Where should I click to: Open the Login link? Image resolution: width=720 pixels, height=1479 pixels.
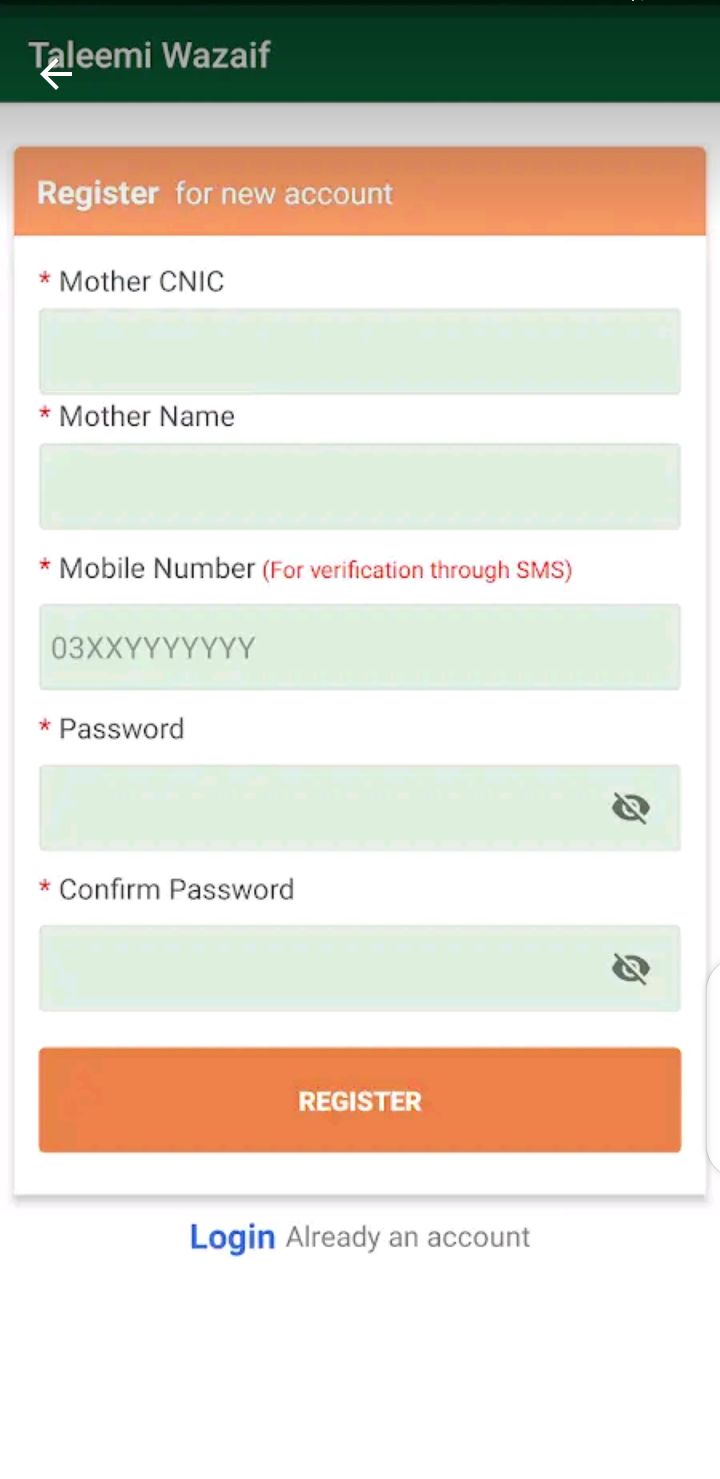click(232, 1237)
